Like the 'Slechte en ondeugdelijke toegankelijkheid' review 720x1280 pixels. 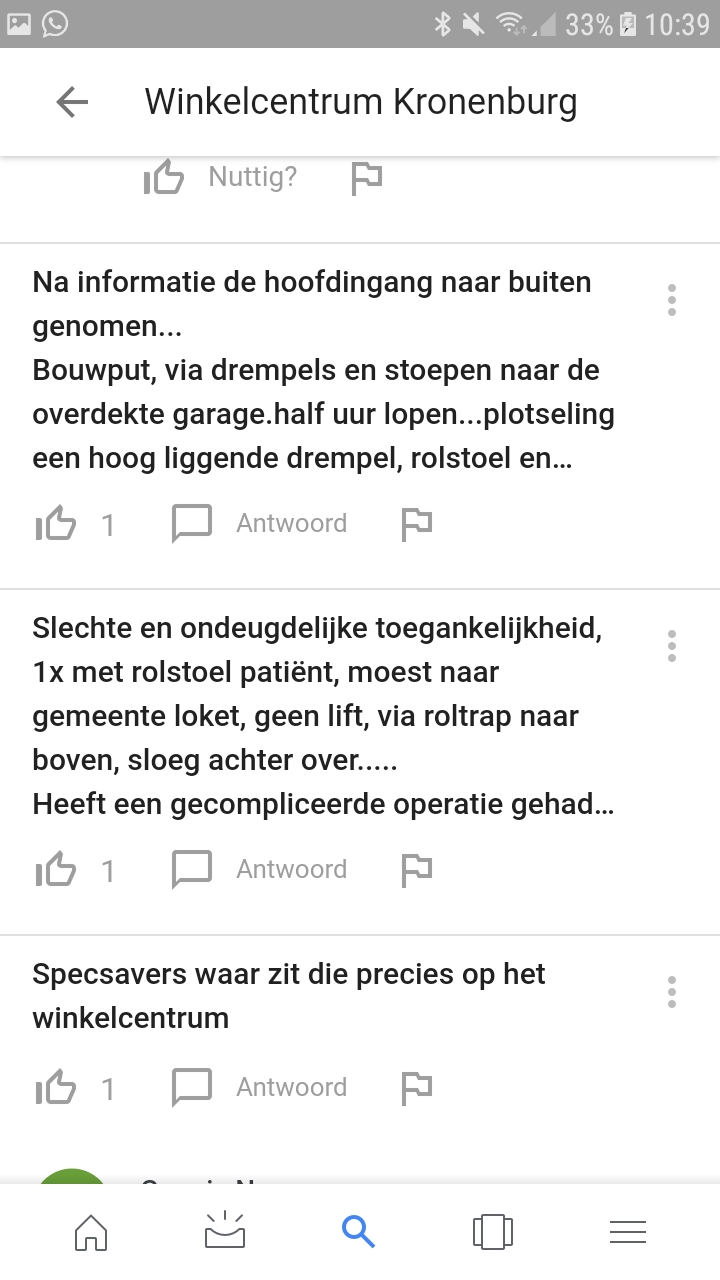coord(56,870)
